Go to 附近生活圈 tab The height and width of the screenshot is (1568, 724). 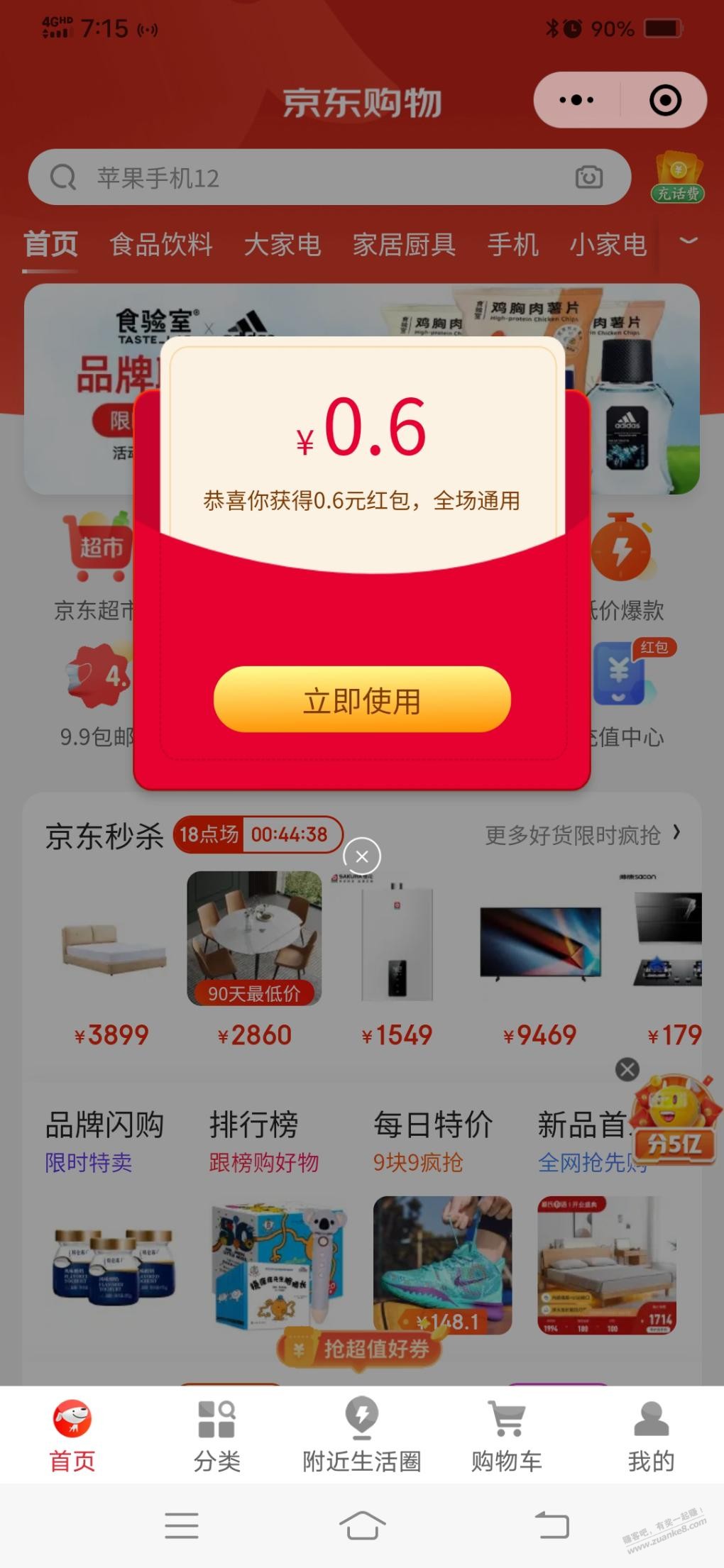pyautogui.click(x=362, y=1435)
